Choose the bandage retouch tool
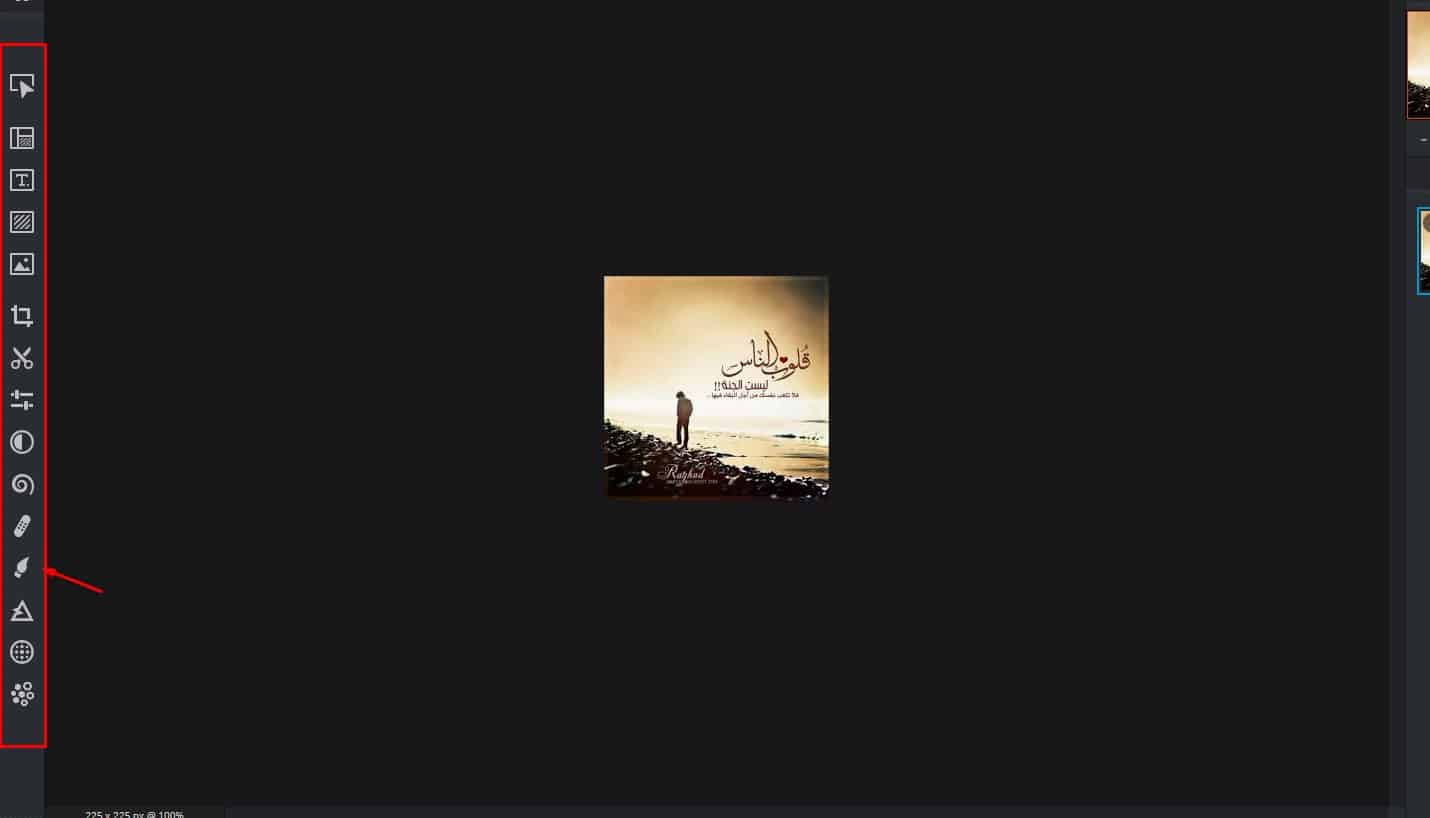Viewport: 1430px width, 818px height. pyautogui.click(x=22, y=526)
